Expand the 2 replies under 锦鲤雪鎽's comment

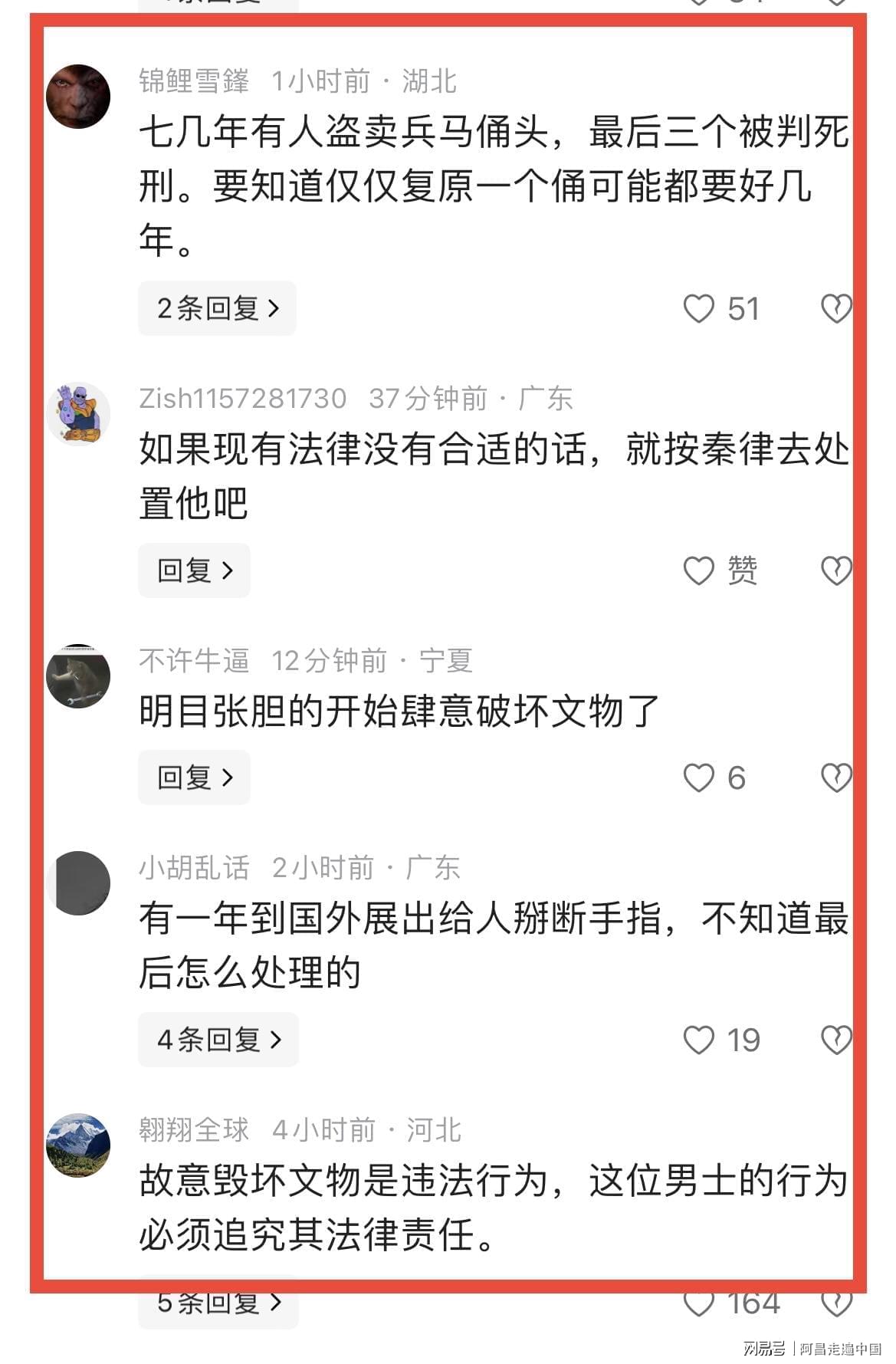[217, 309]
